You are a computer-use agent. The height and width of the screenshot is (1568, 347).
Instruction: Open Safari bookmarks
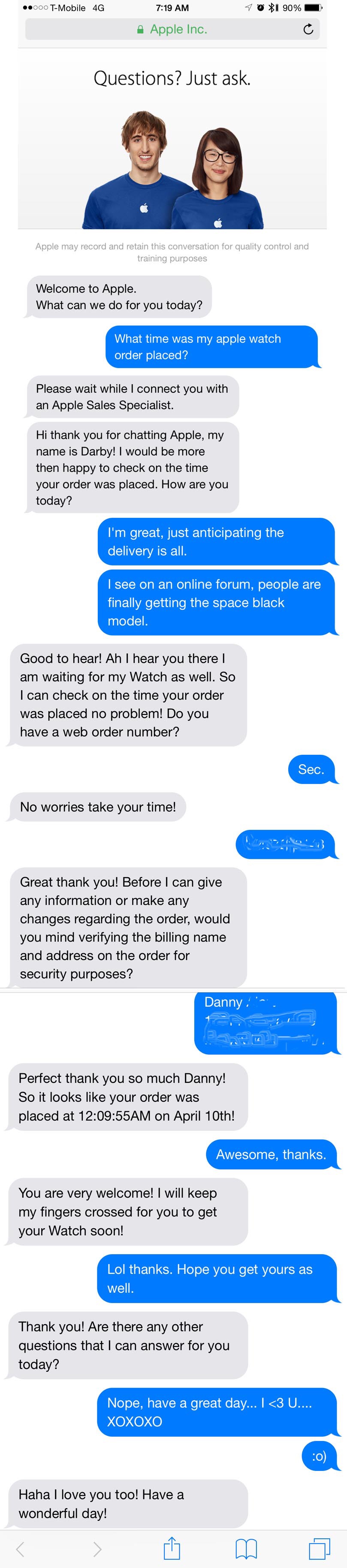click(246, 1549)
